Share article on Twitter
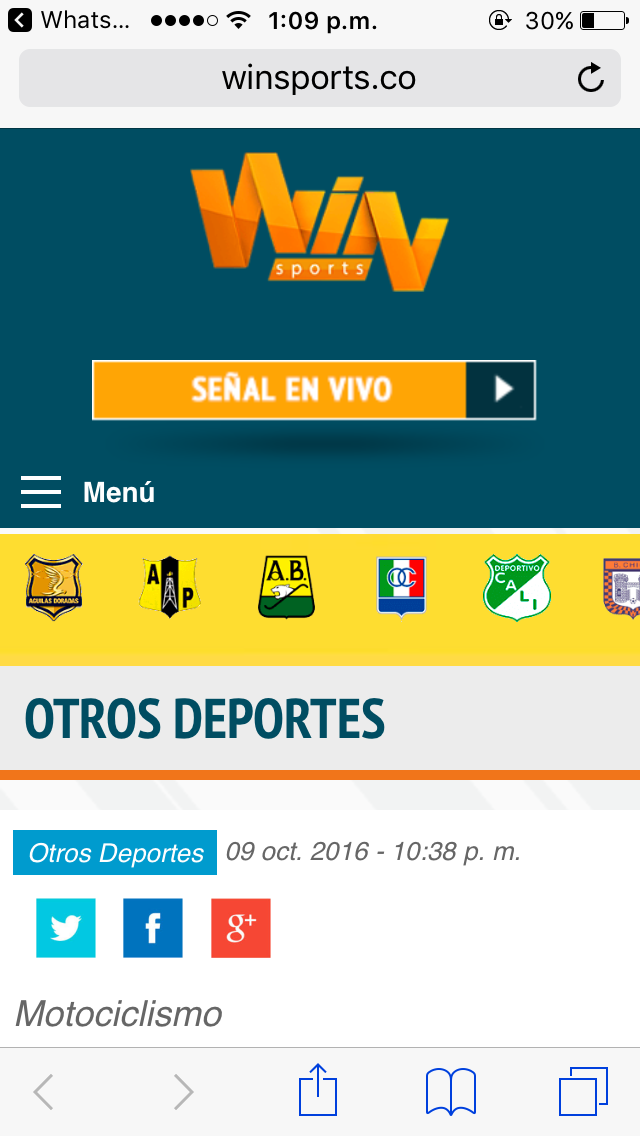The height and width of the screenshot is (1136, 640). (x=66, y=928)
